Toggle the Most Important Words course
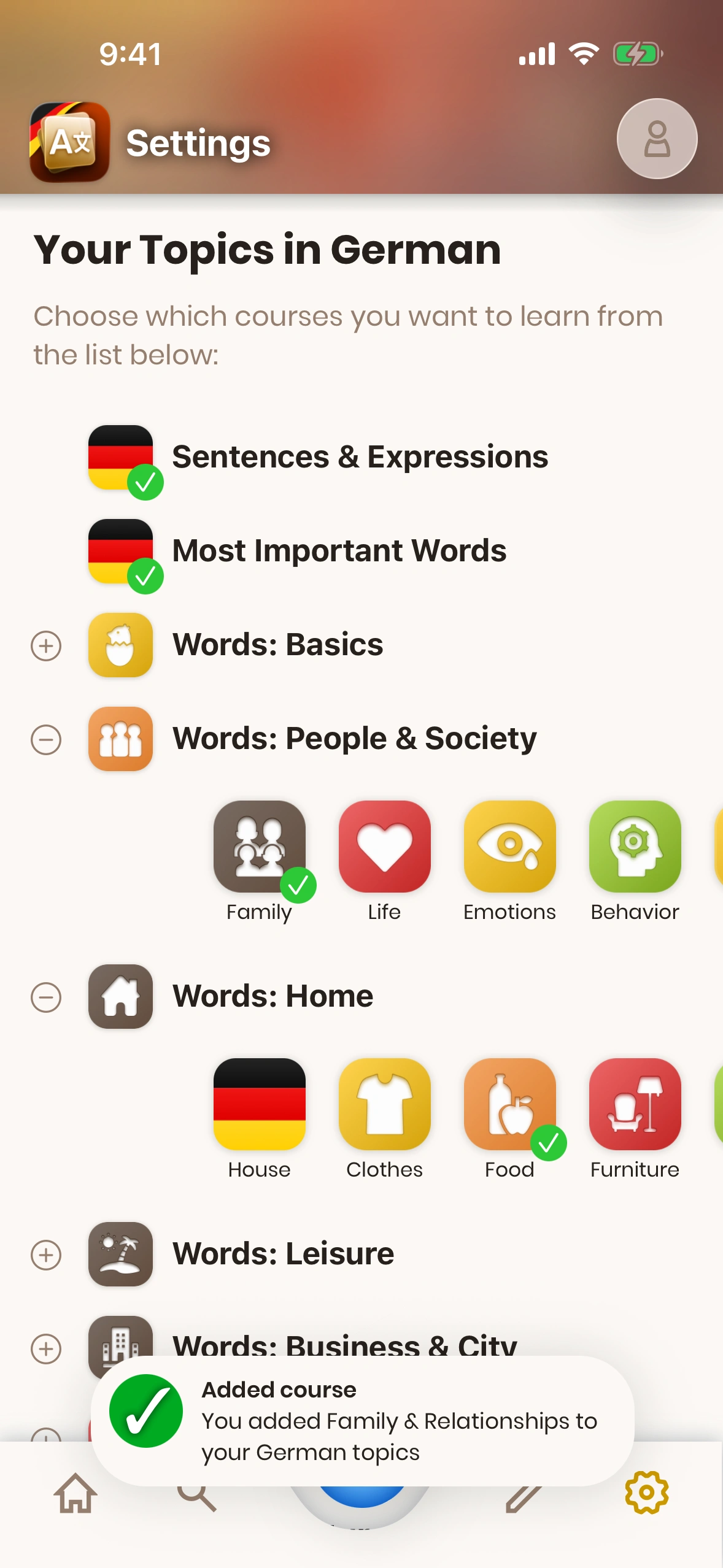Image resolution: width=723 pixels, height=1568 pixels. pos(121,551)
